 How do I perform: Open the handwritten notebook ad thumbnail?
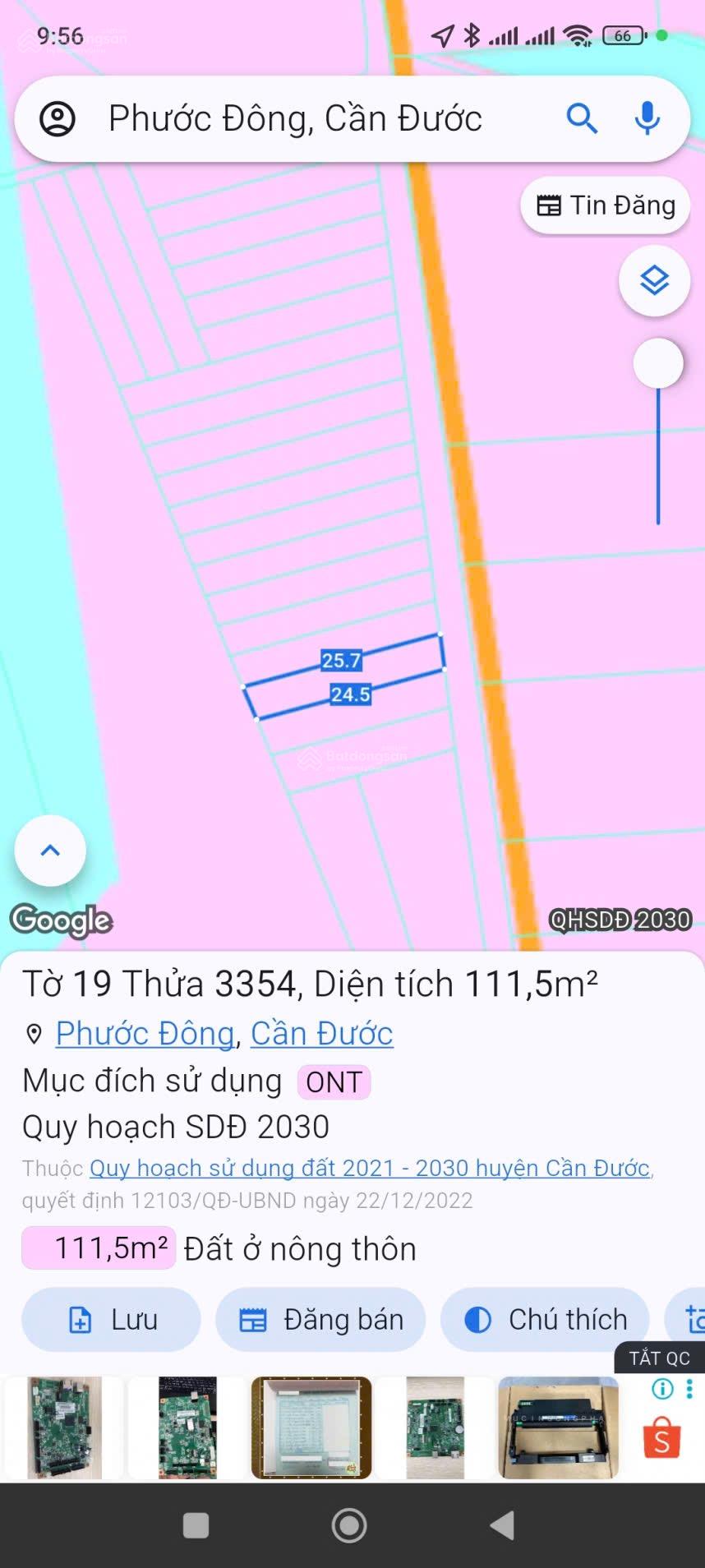[x=311, y=1427]
